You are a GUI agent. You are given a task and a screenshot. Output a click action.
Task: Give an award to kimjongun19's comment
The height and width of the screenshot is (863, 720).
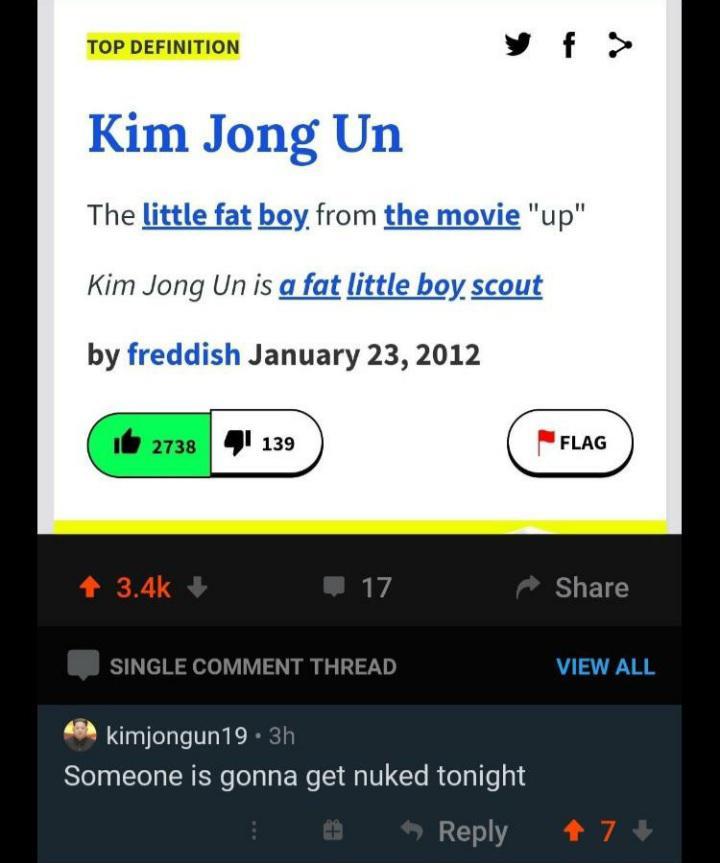click(333, 831)
